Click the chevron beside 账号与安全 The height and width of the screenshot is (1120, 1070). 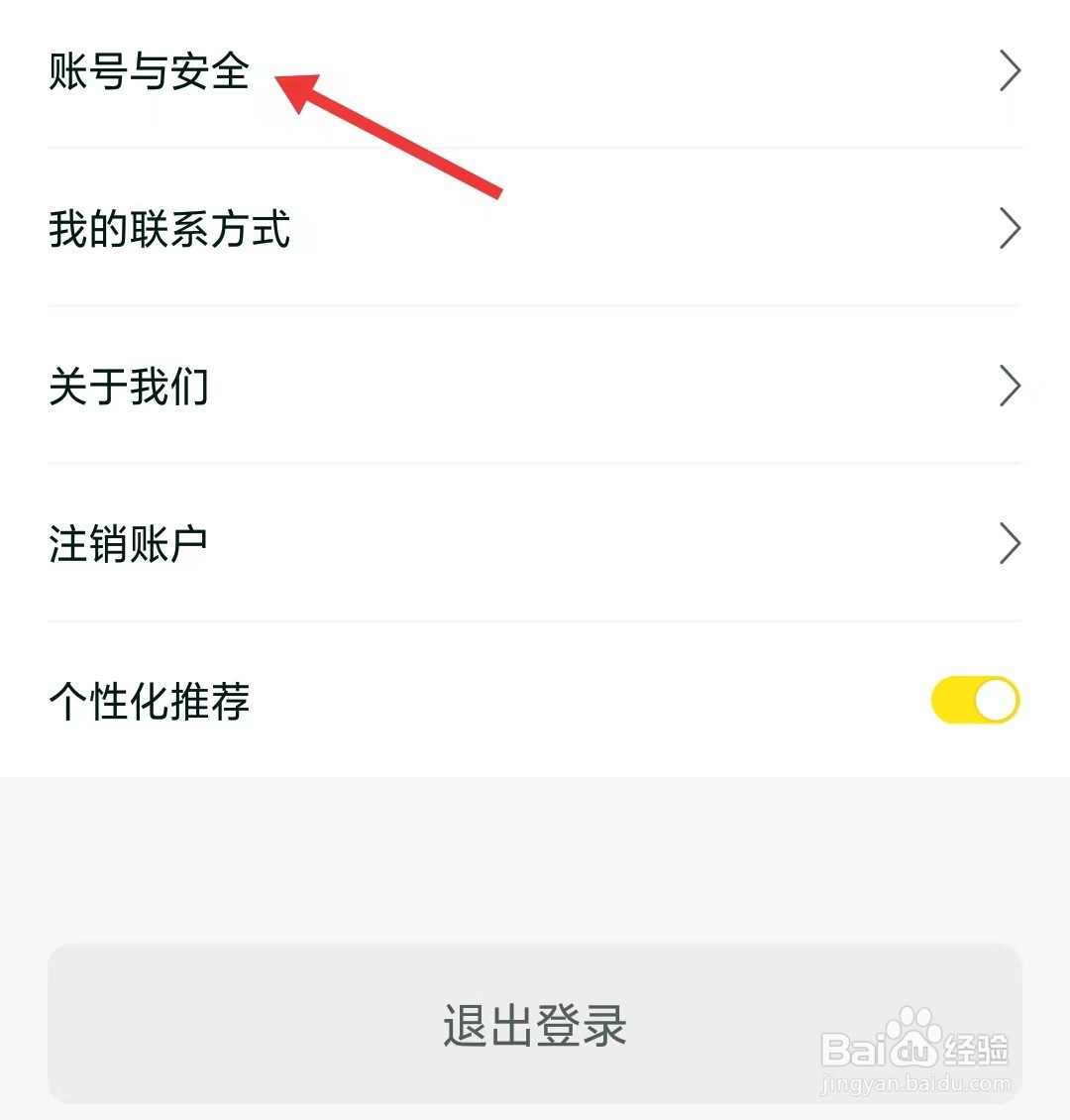tap(1011, 71)
